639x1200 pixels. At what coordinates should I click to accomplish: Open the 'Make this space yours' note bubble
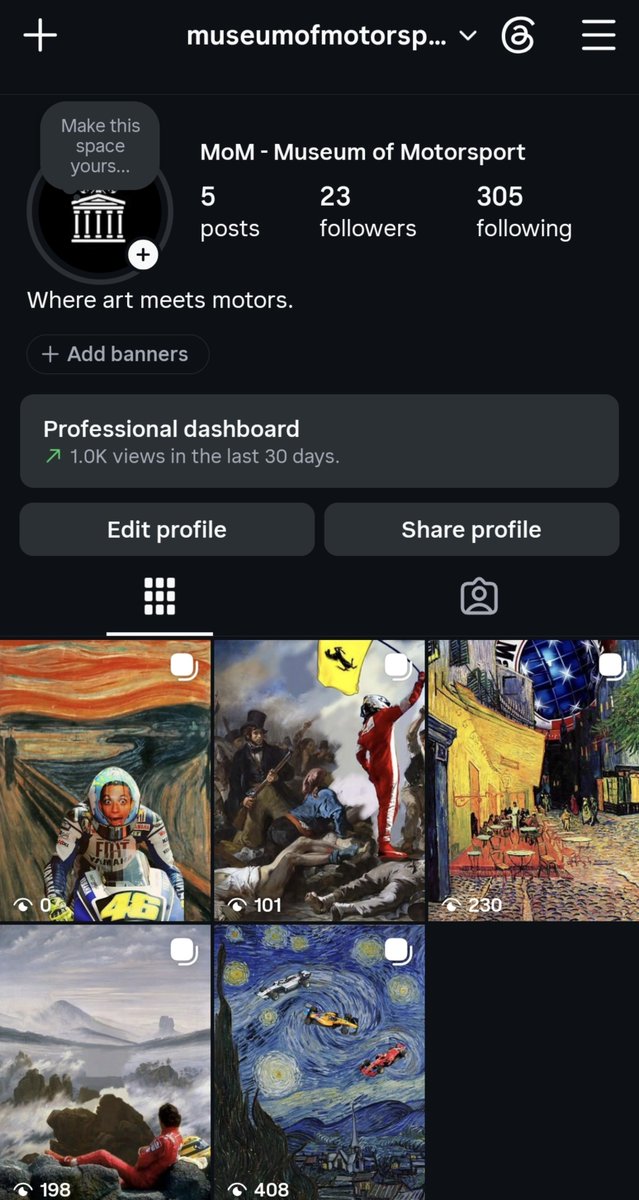pyautogui.click(x=100, y=146)
